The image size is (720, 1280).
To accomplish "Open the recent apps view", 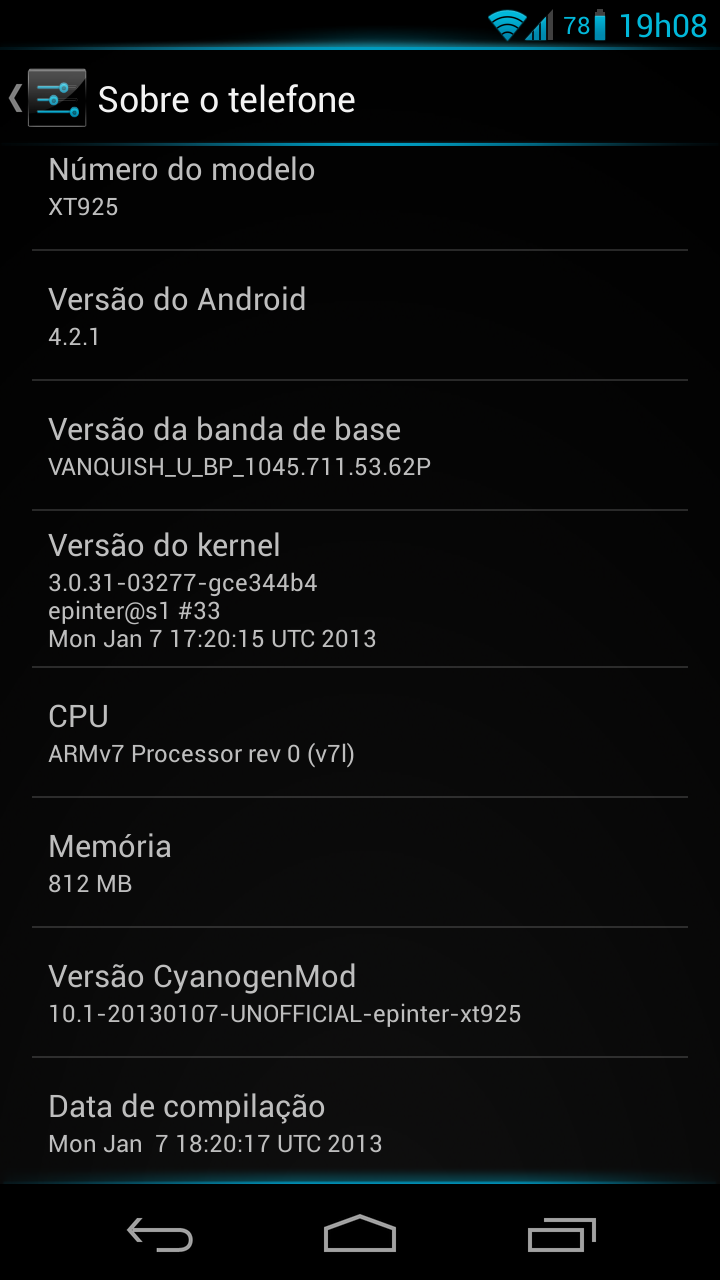I will (x=561, y=1235).
